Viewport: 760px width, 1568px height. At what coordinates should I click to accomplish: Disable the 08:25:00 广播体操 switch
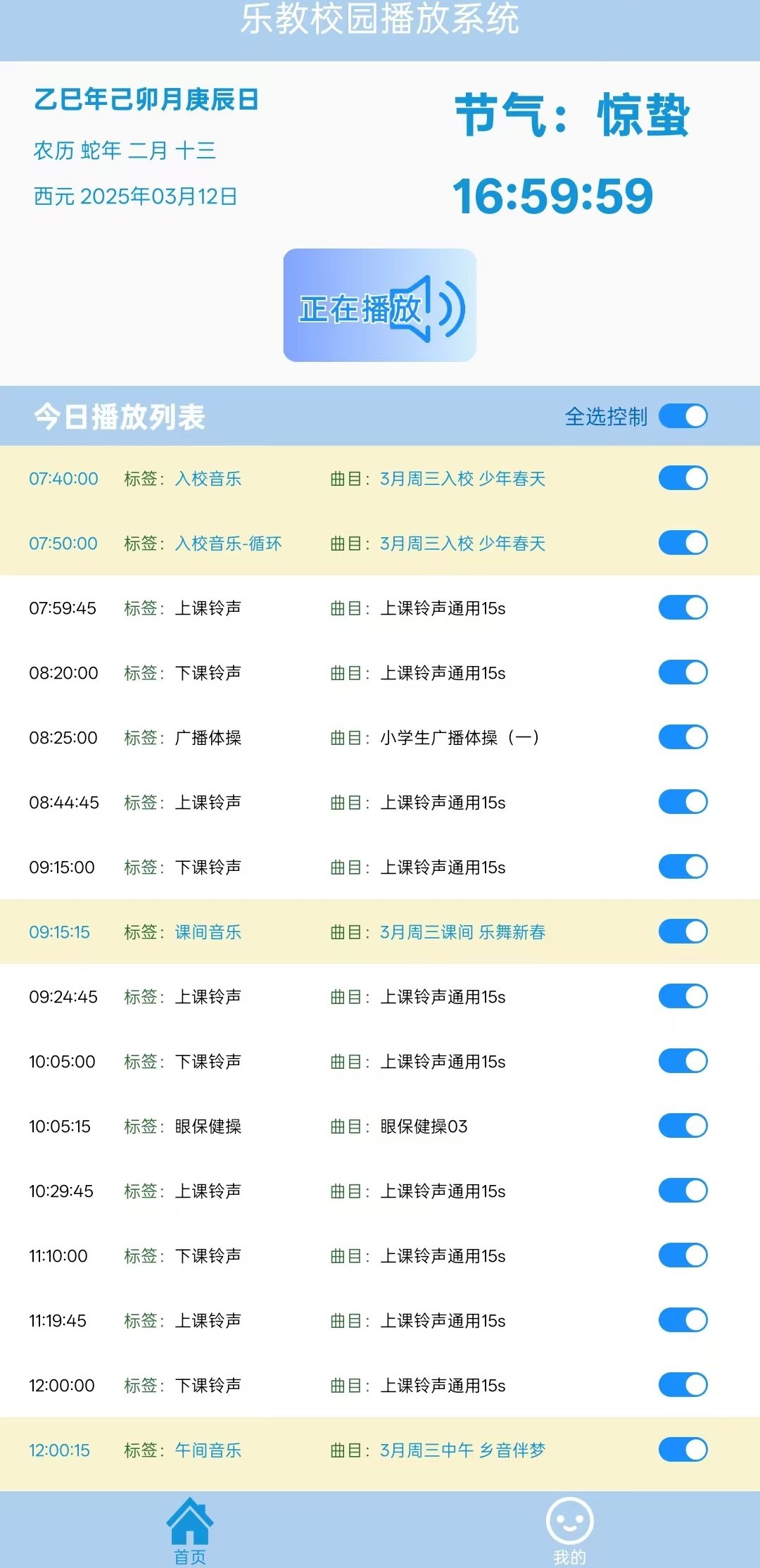click(x=683, y=737)
